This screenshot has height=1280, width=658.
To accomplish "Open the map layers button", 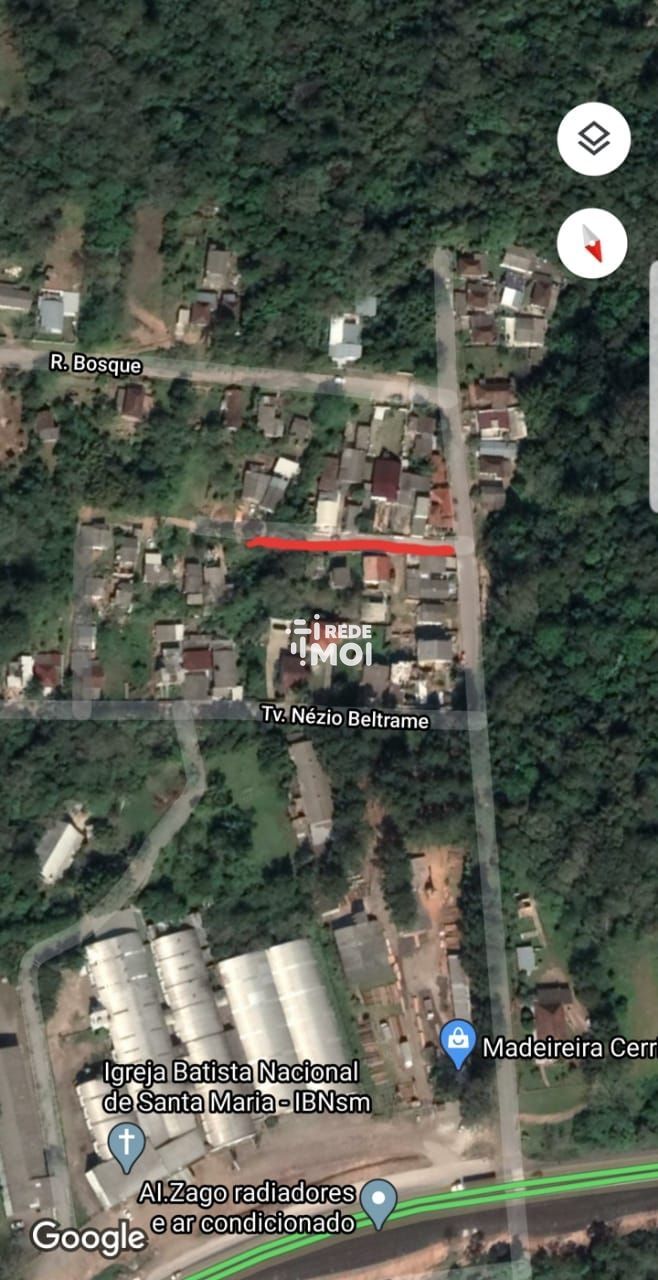I will click(x=594, y=139).
